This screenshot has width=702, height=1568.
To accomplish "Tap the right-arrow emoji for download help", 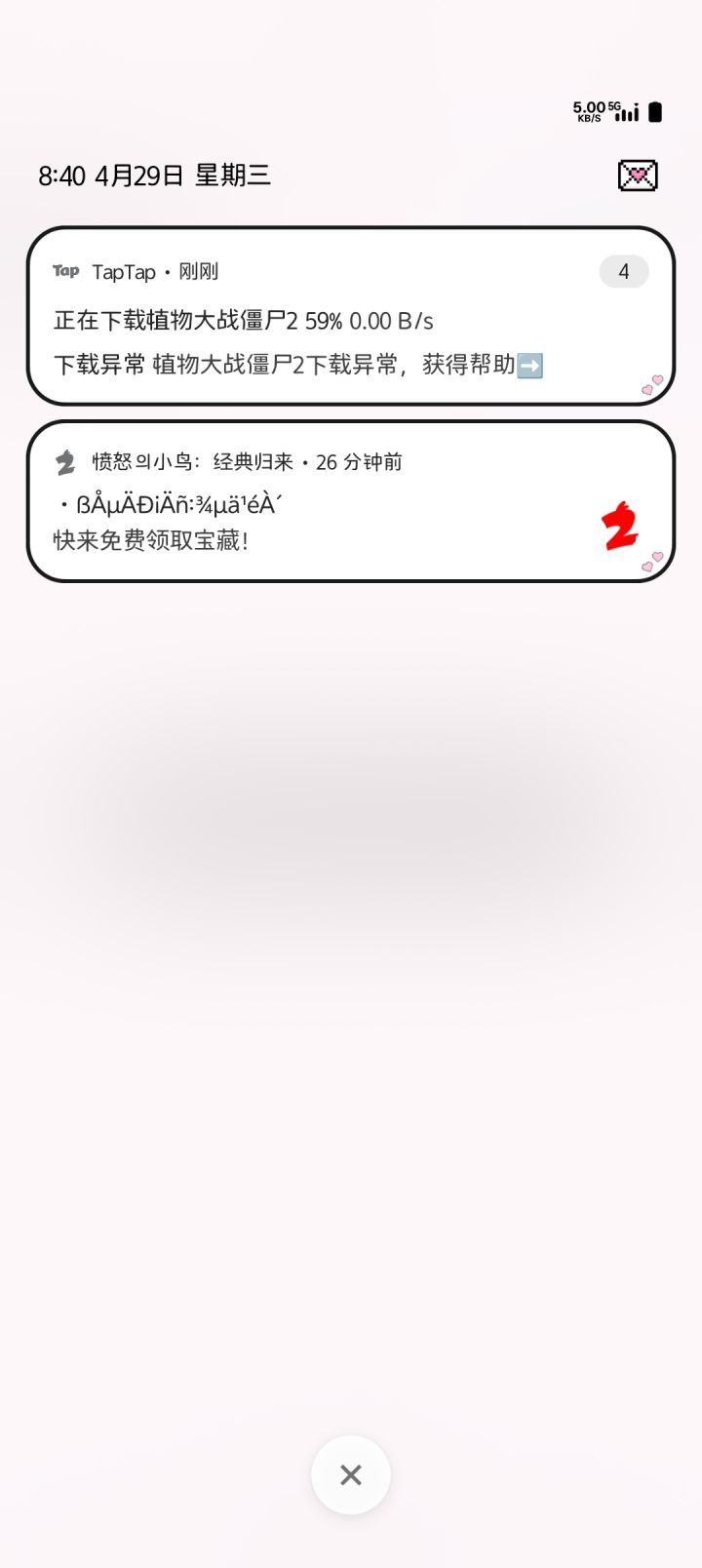I will point(529,366).
